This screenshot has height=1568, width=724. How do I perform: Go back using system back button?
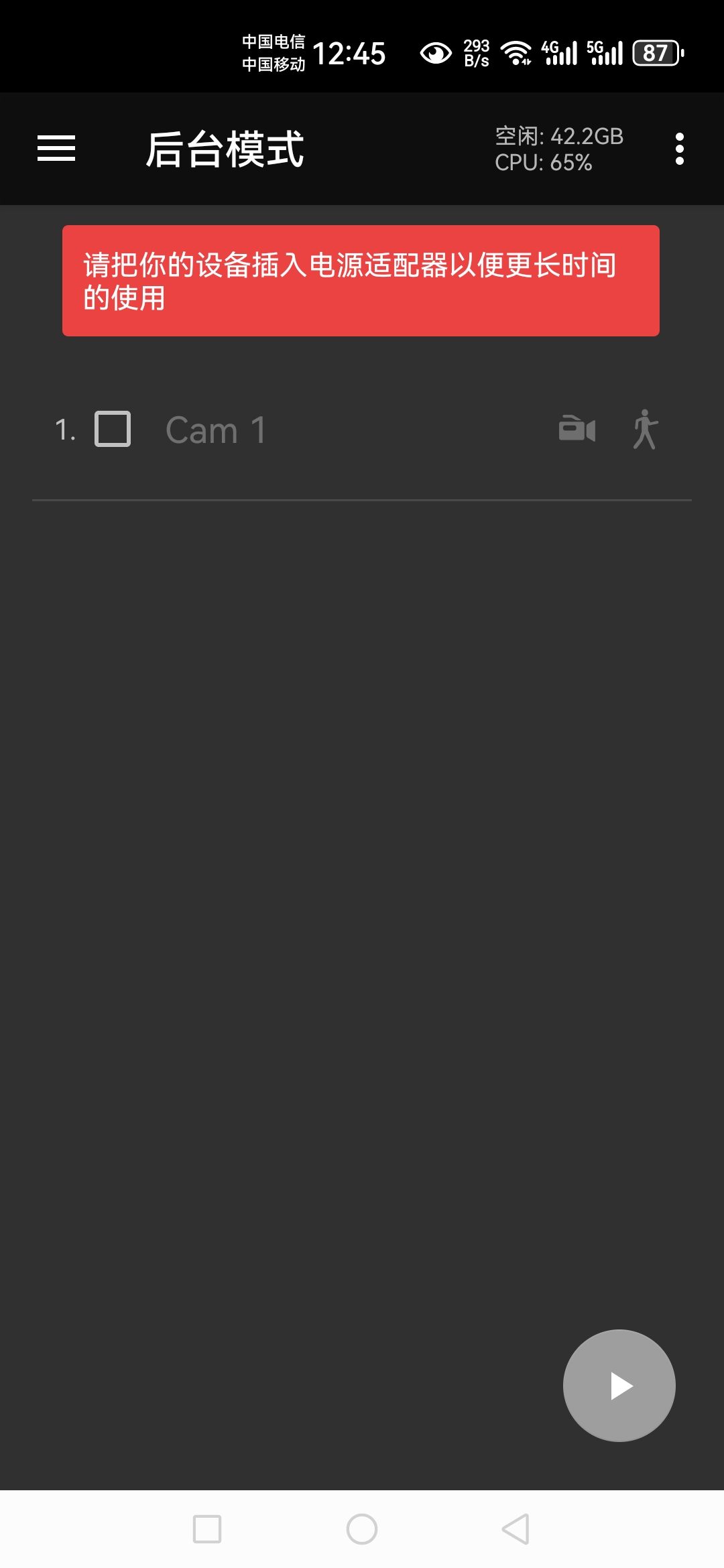516,1529
